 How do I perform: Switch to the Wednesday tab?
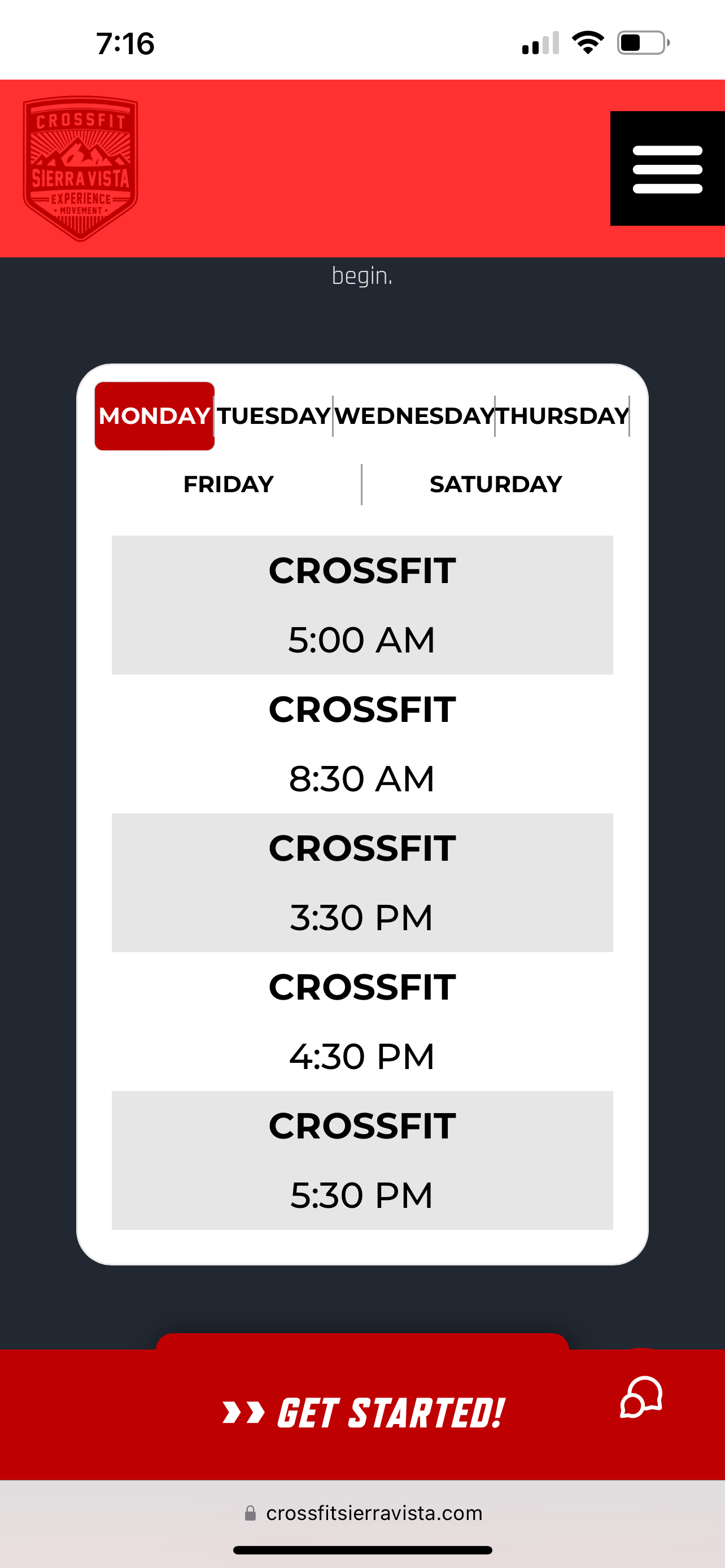(x=414, y=417)
